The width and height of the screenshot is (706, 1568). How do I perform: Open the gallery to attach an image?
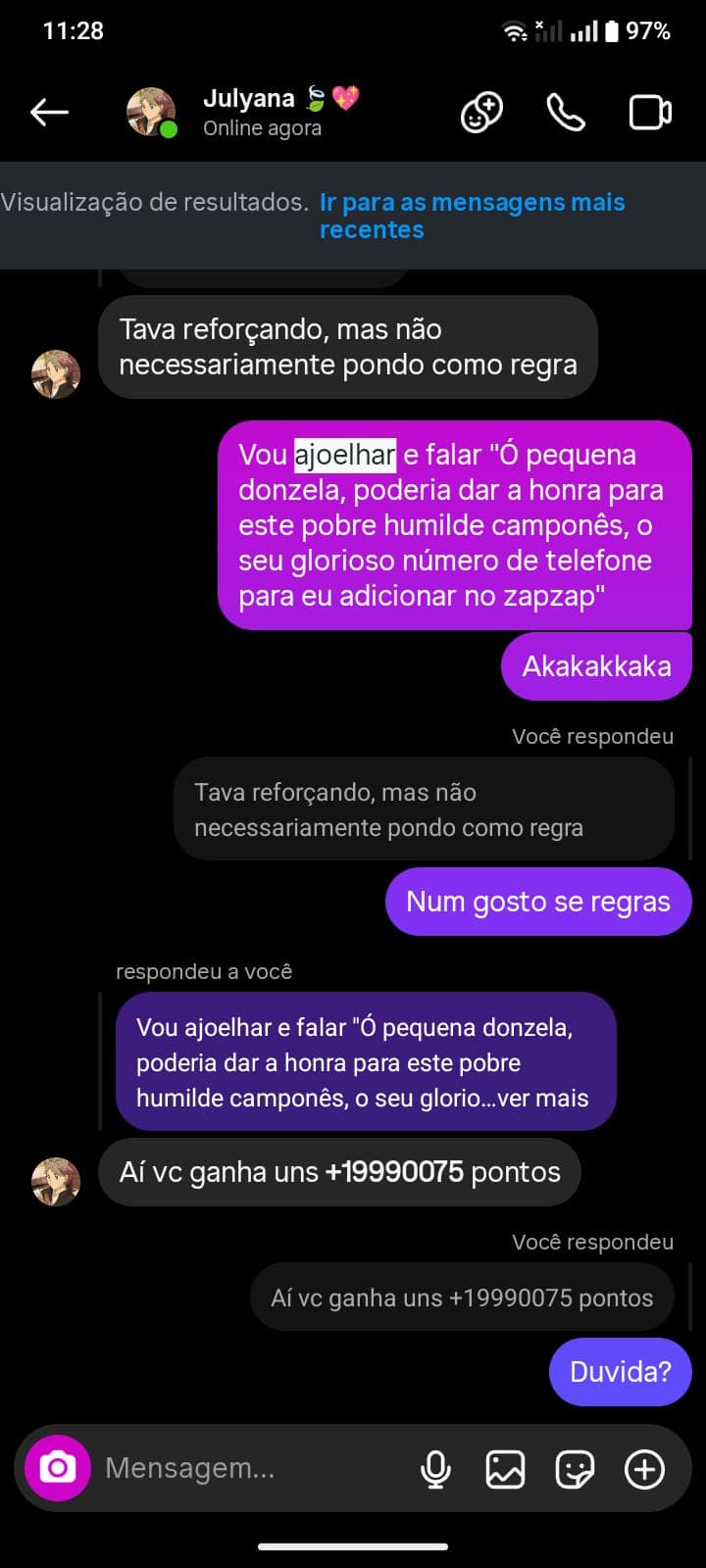504,1467
